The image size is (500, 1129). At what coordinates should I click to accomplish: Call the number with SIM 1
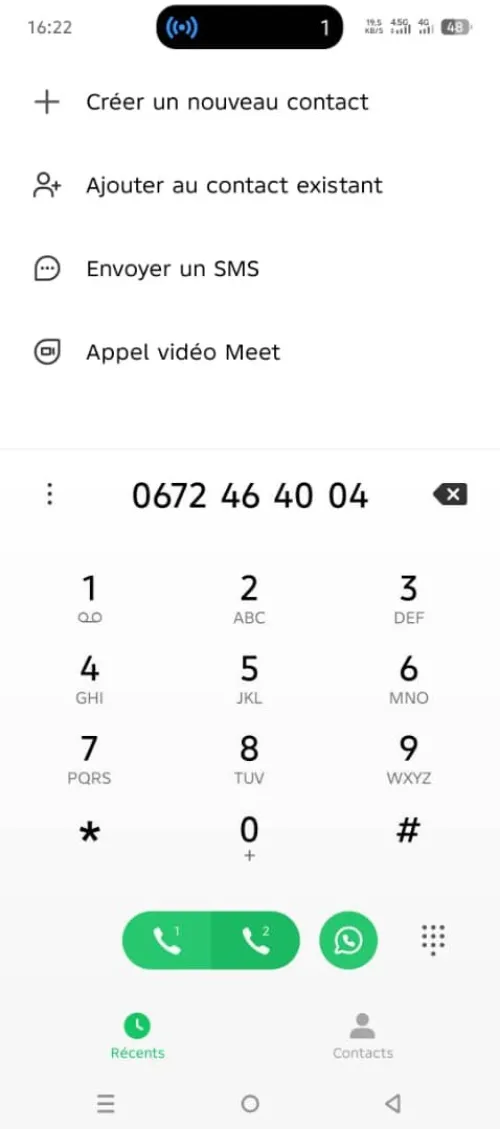[167, 940]
